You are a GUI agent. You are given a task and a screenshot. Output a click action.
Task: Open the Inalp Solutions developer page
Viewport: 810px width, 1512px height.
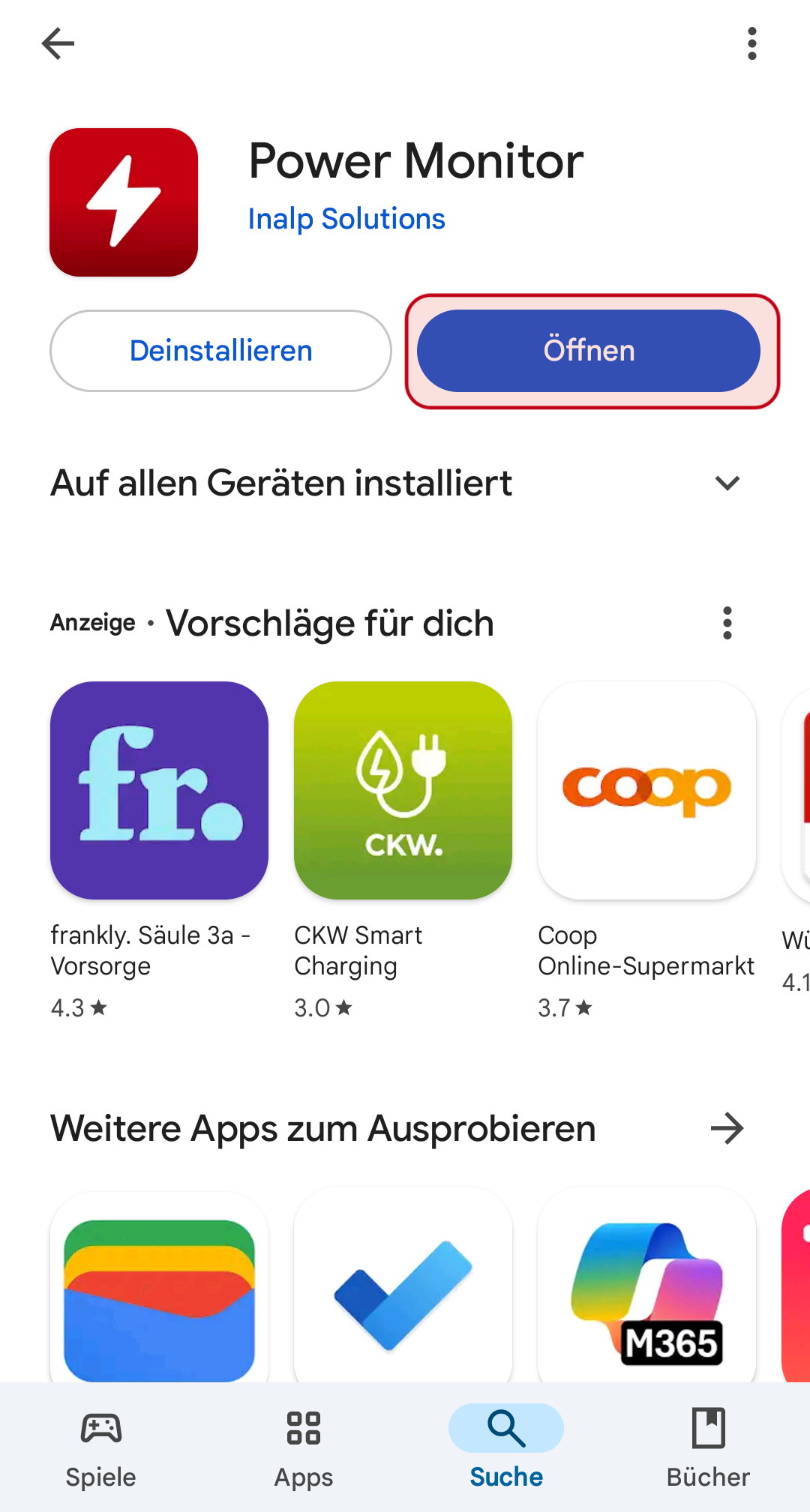pyautogui.click(x=346, y=219)
